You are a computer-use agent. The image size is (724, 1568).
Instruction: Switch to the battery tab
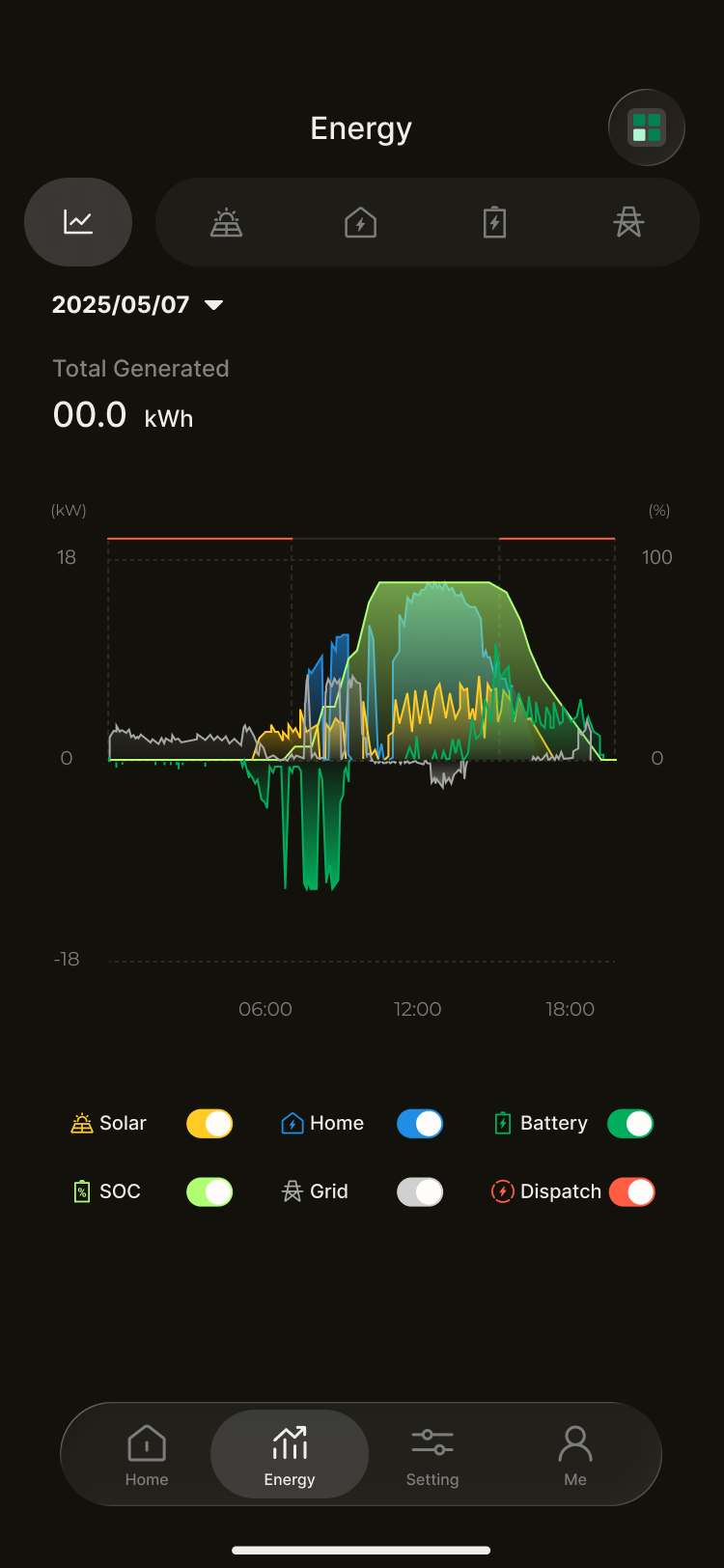pyautogui.click(x=494, y=223)
